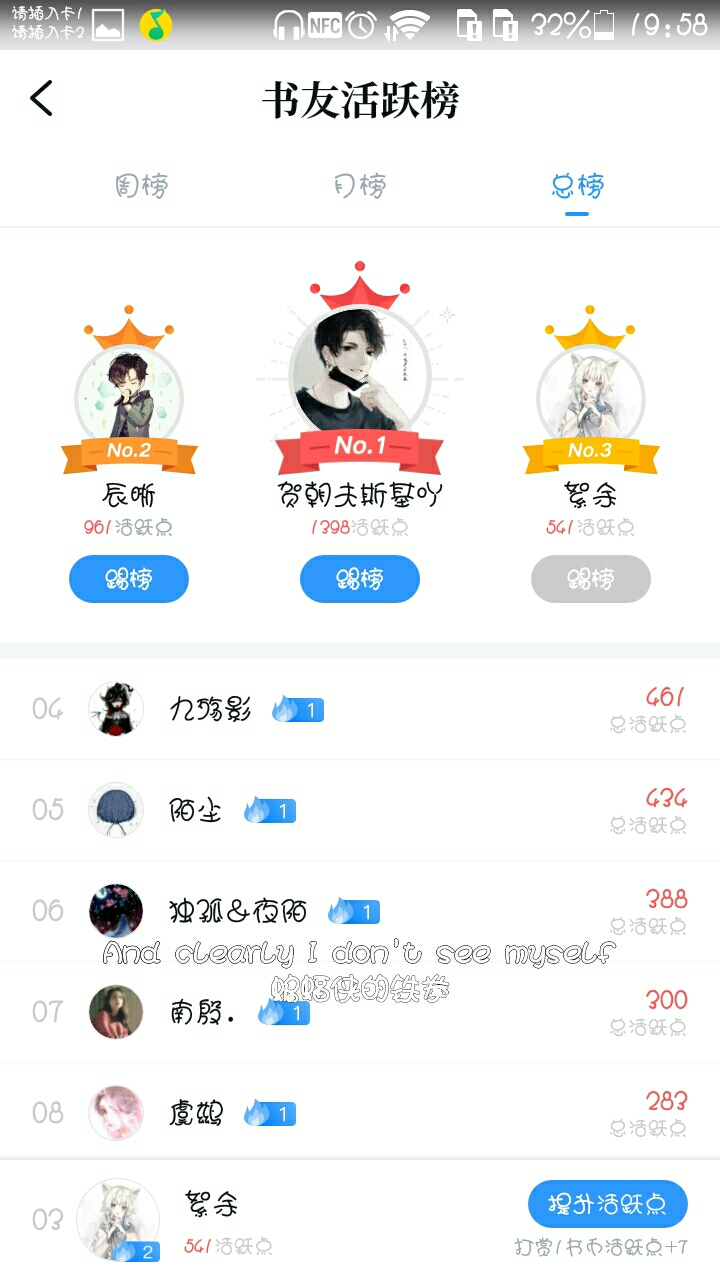Go back from 书友活跃榜

[x=42, y=99]
